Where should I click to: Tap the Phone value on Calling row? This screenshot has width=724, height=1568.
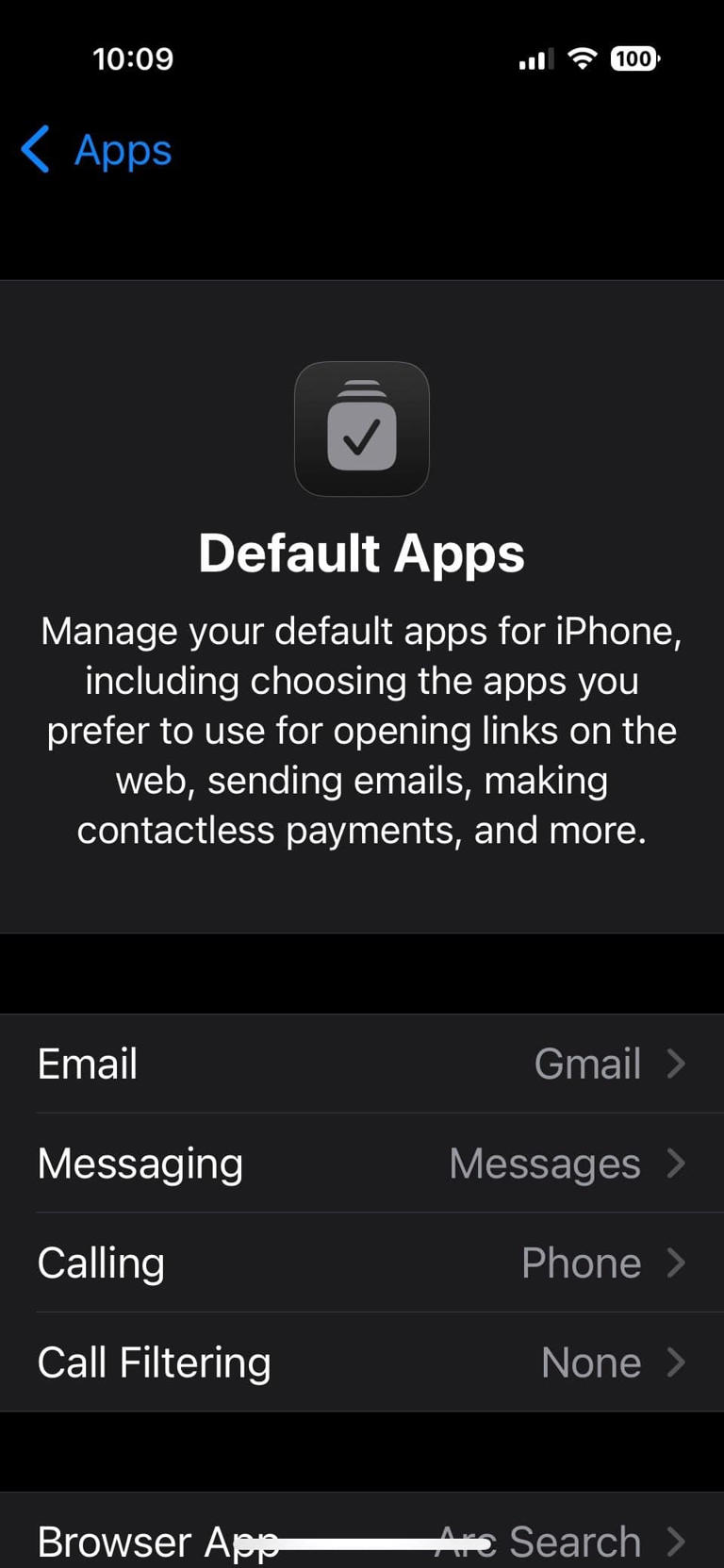[581, 1263]
